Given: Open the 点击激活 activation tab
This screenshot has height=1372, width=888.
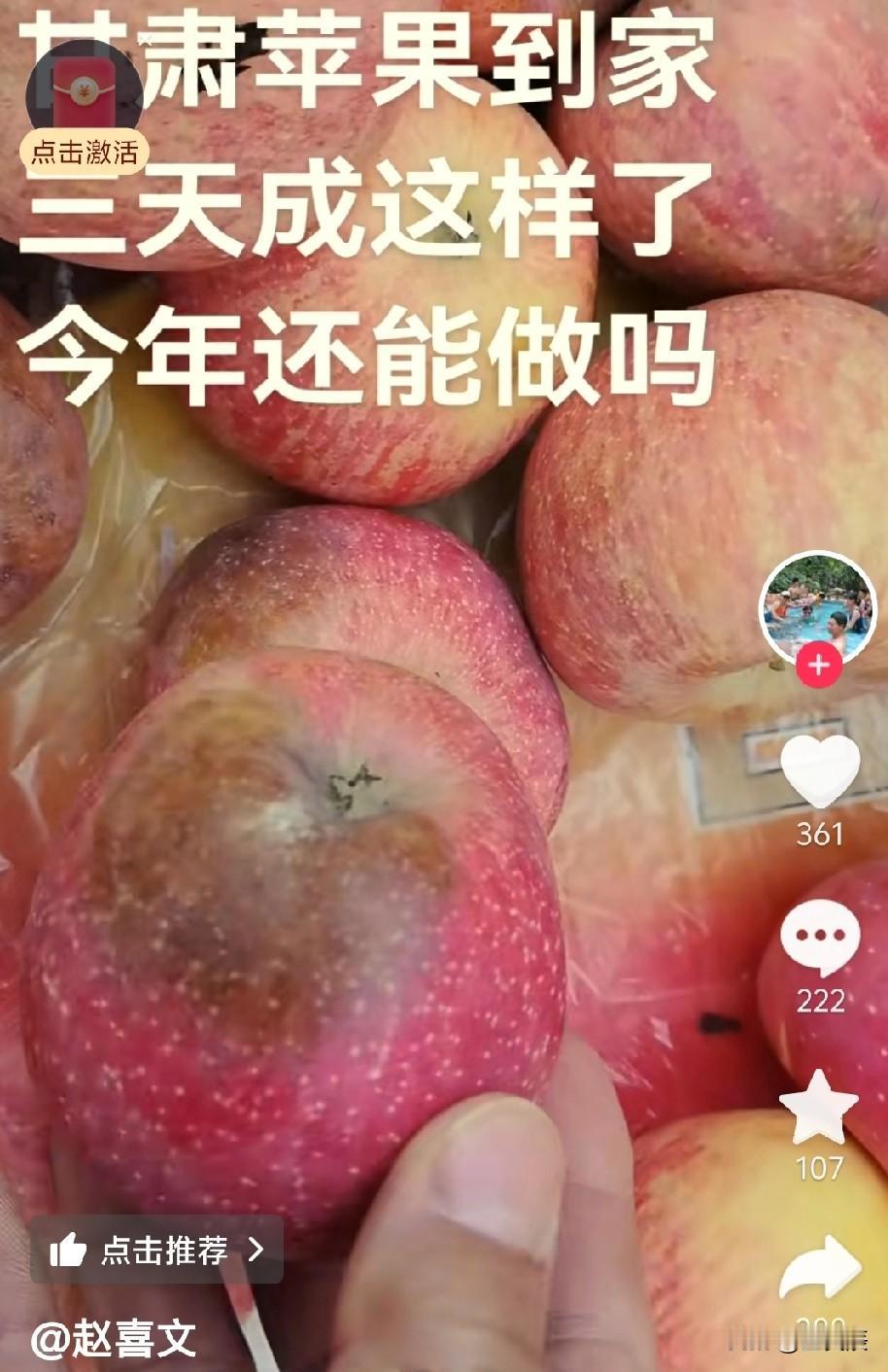Looking at the screenshot, I should pyautogui.click(x=87, y=150).
